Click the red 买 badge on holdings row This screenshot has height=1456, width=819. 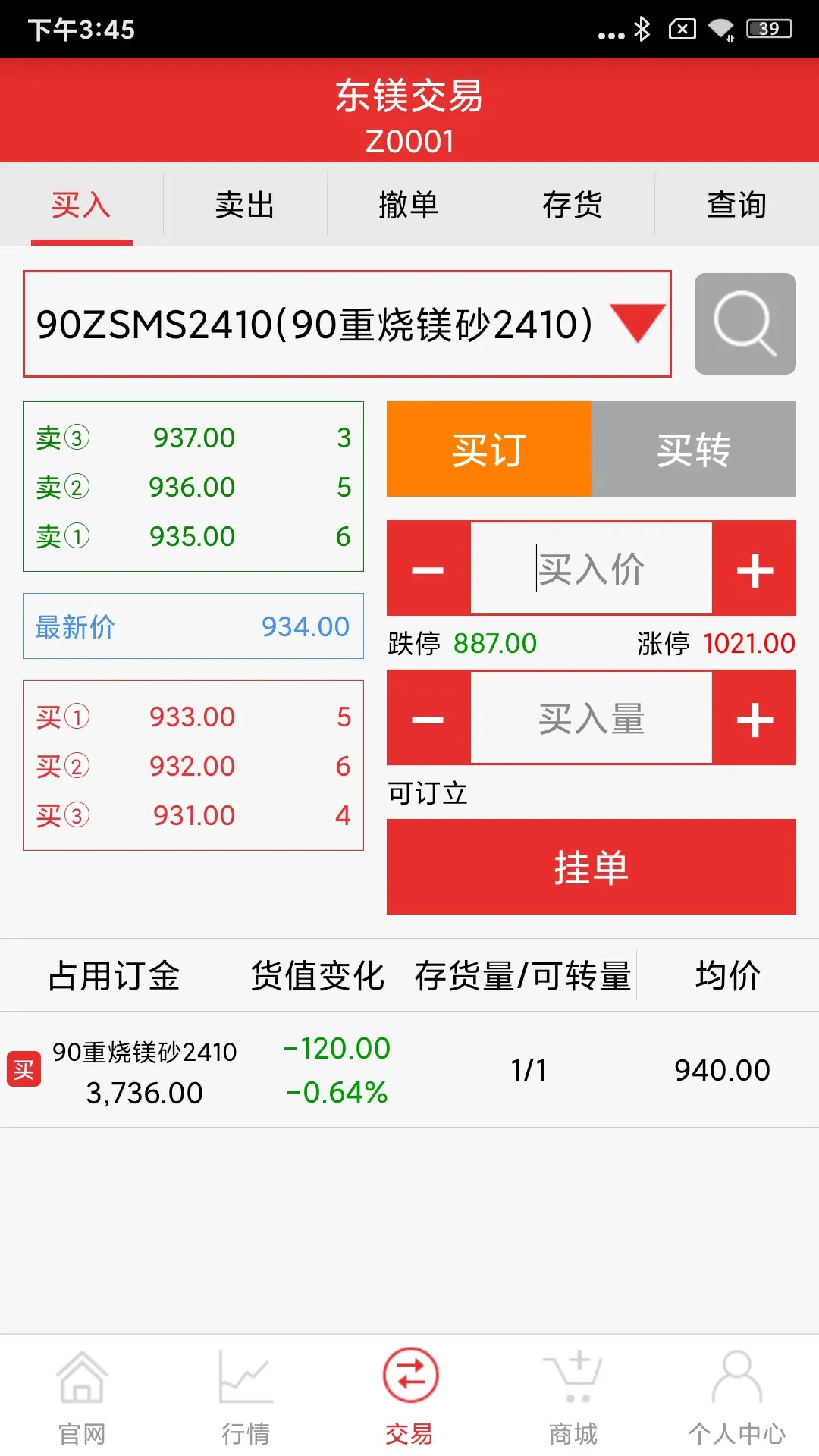coord(24,1072)
